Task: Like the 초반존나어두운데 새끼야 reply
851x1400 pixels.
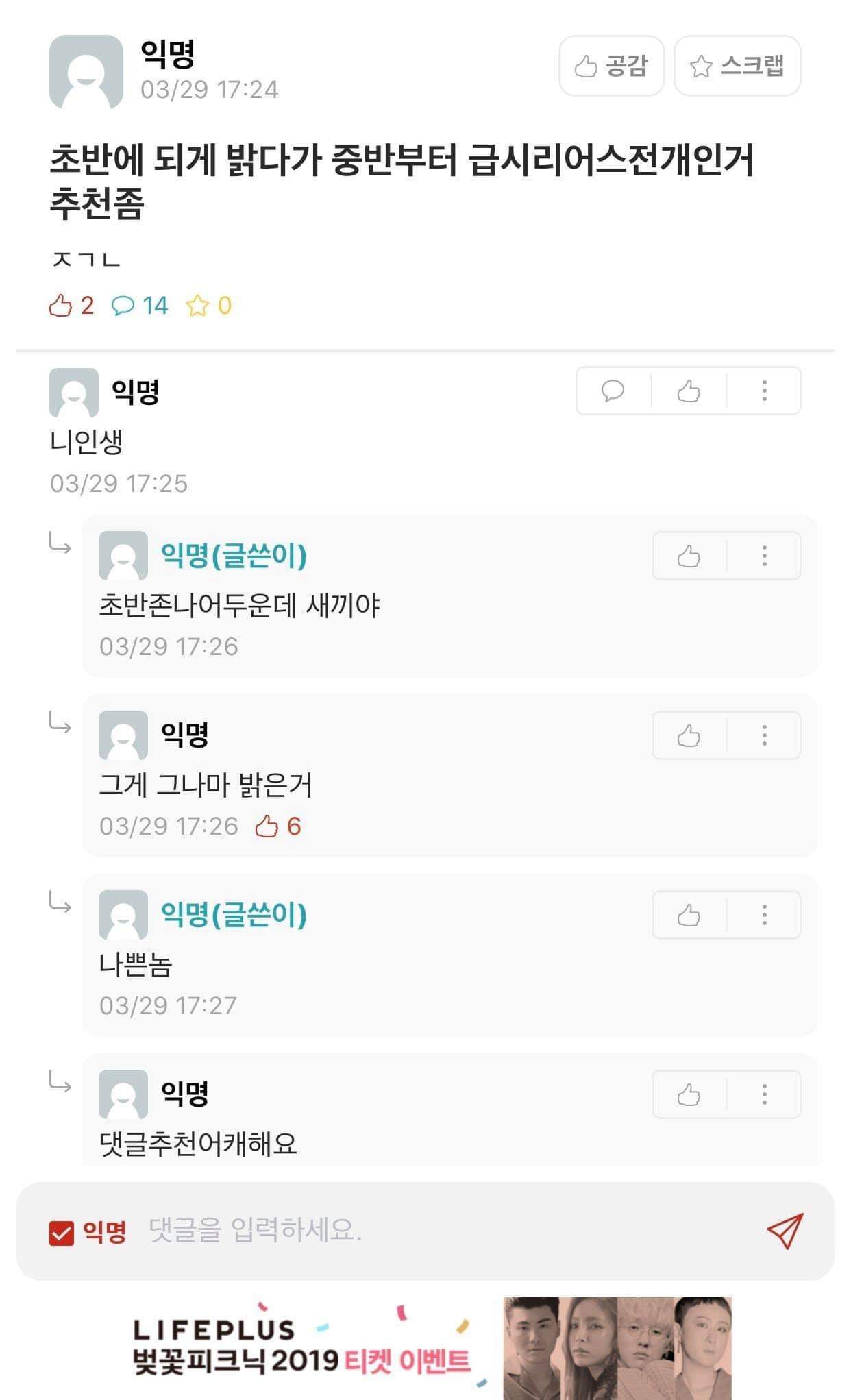Action: click(x=689, y=556)
